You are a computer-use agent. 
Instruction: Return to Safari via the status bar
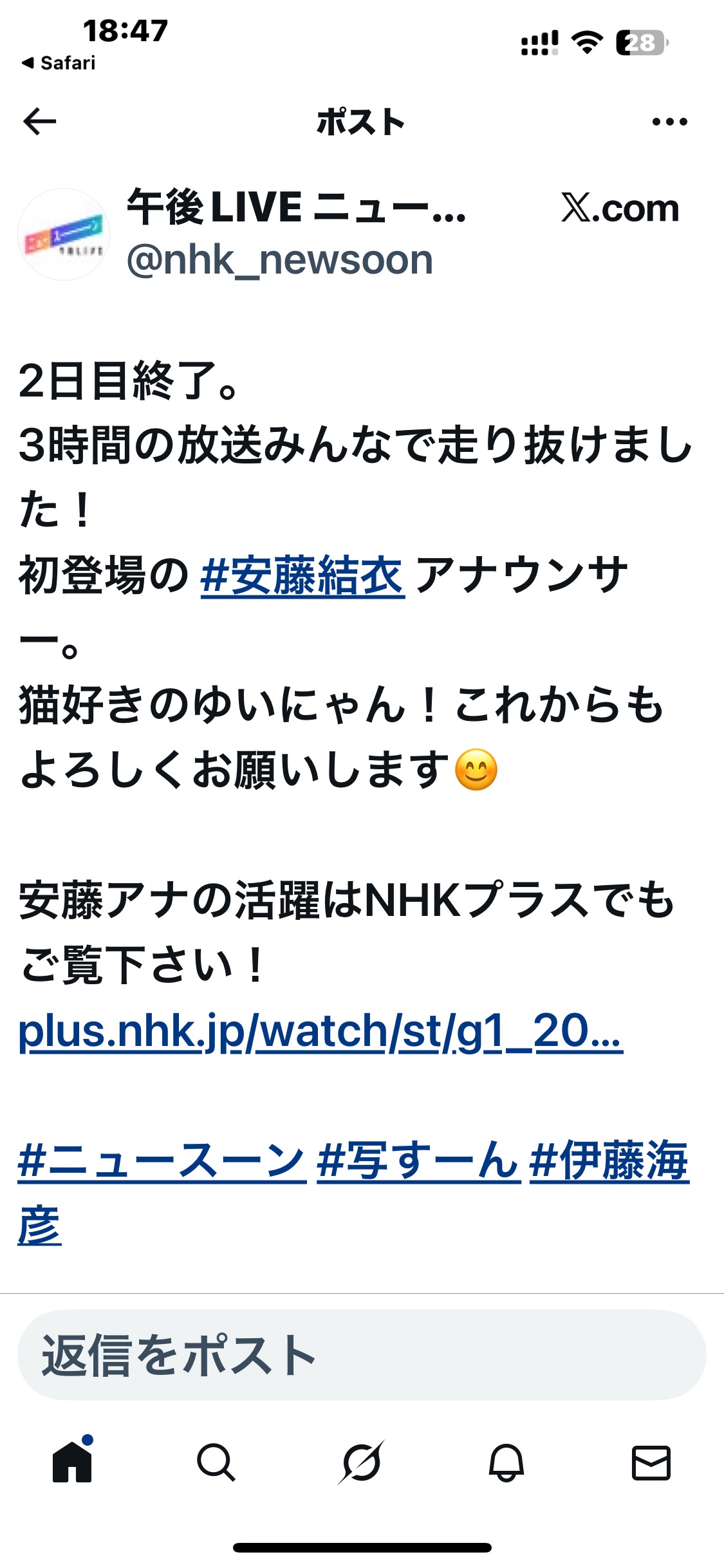click(59, 63)
